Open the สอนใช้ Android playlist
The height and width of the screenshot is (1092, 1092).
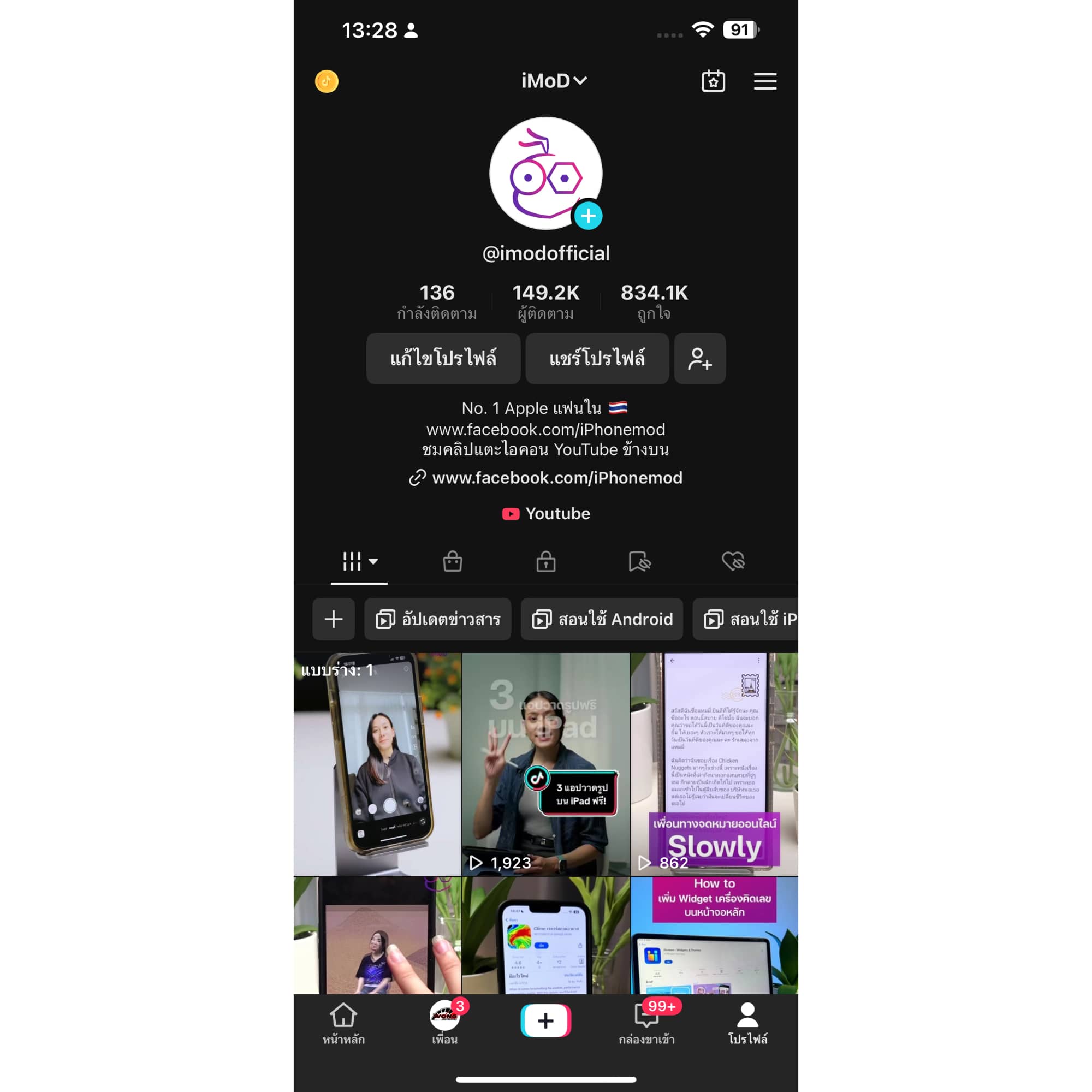coord(602,620)
